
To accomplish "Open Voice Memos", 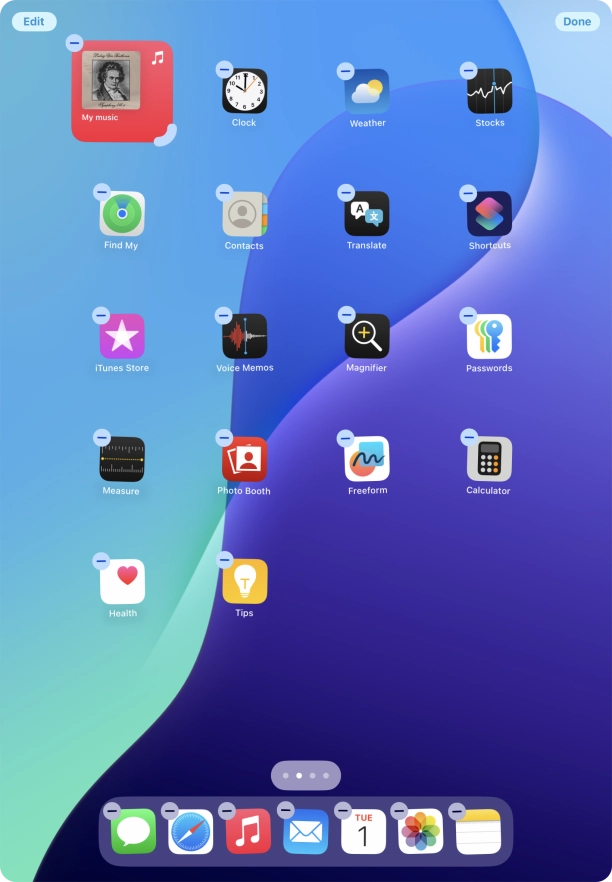I will pos(244,336).
